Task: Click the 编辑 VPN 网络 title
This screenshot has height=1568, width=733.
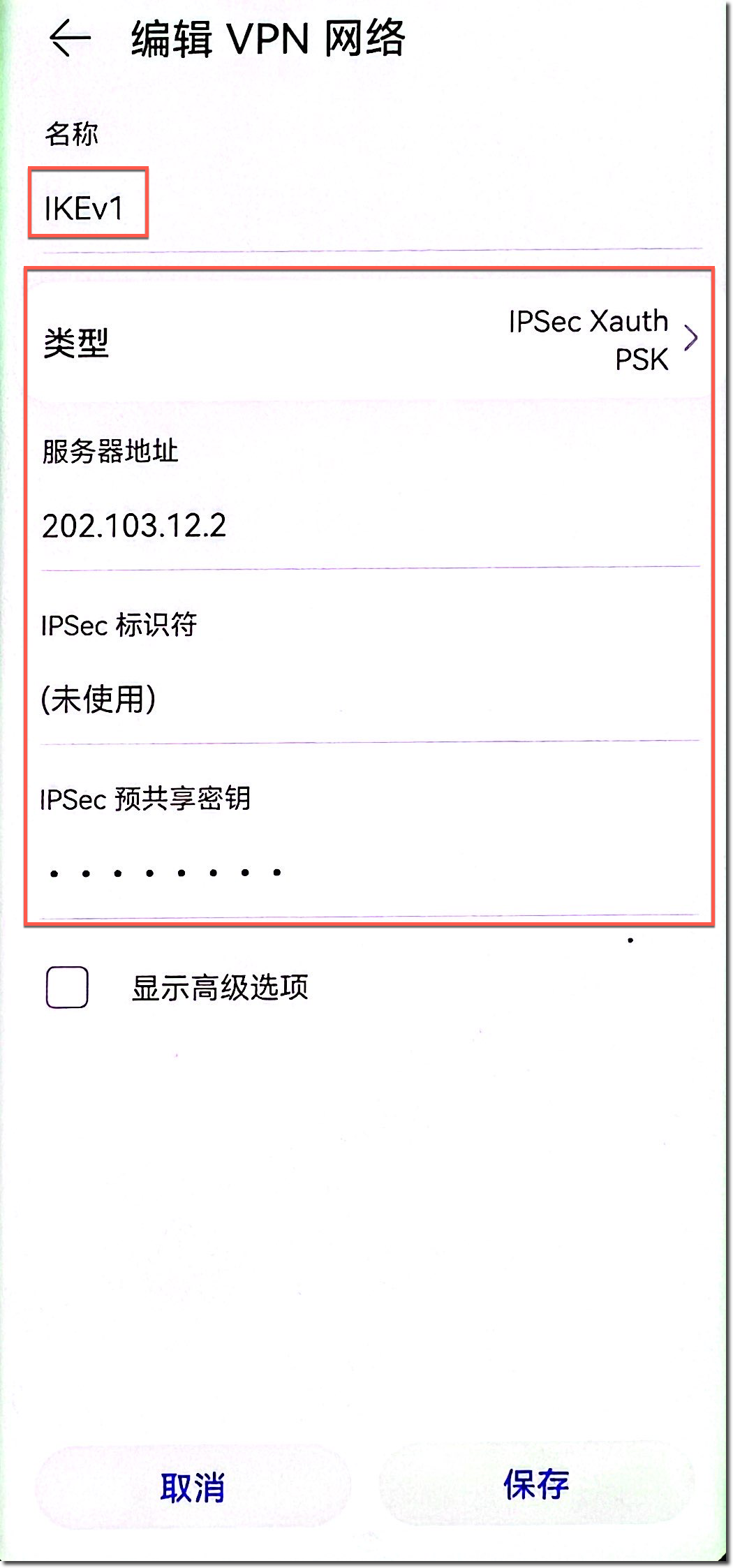Action: [269, 40]
